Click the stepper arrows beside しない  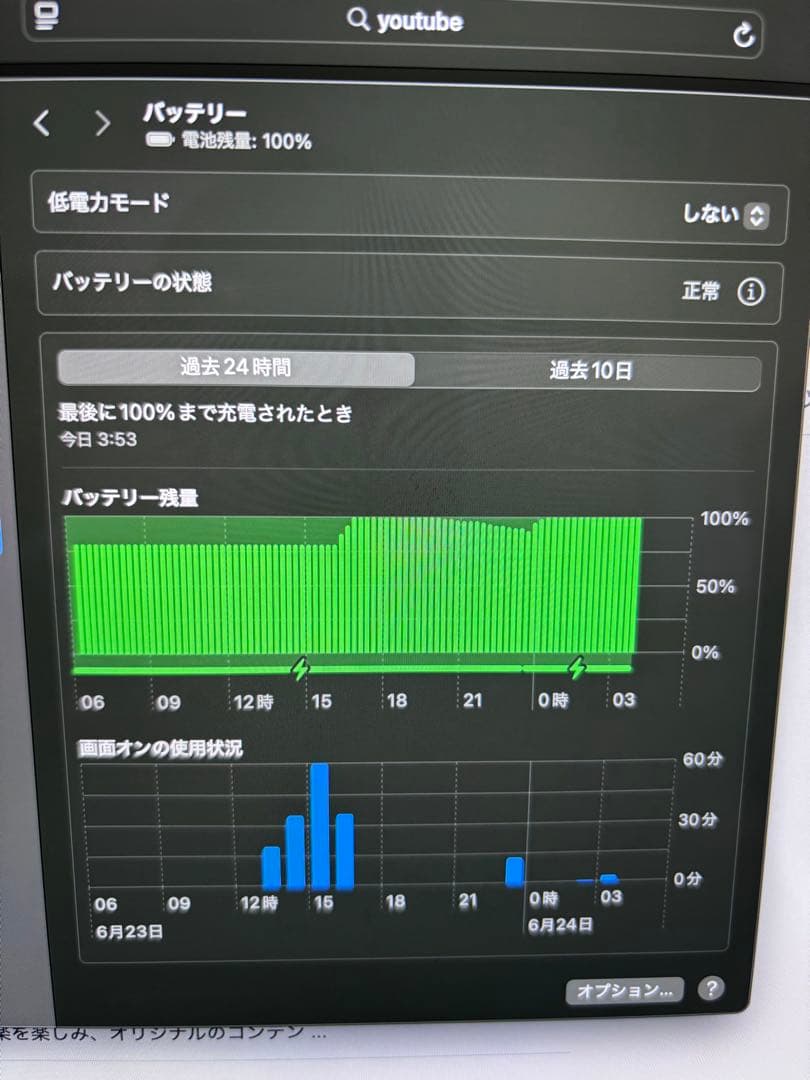pyautogui.click(x=756, y=214)
